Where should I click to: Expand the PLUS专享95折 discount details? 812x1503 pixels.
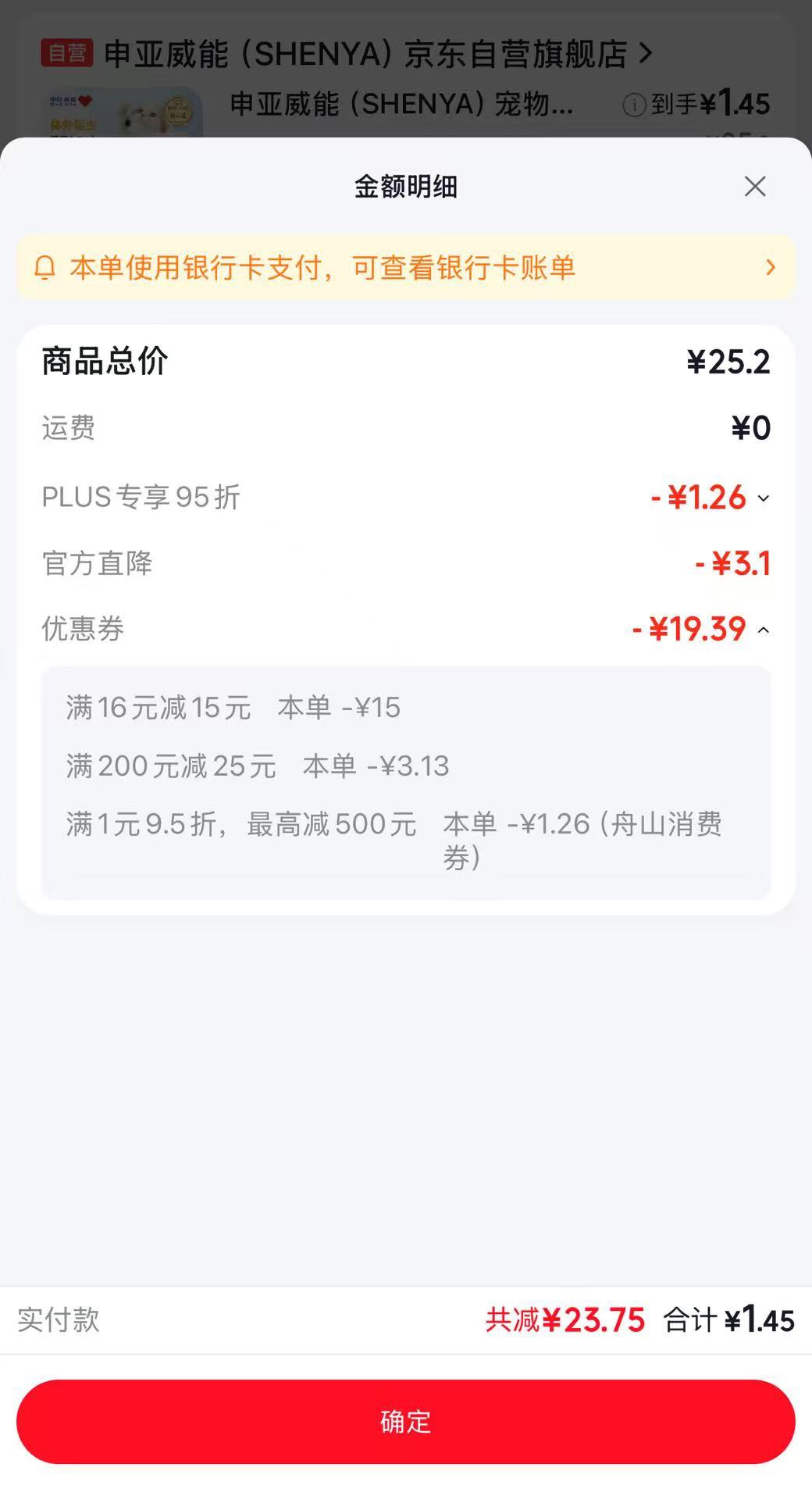763,498
